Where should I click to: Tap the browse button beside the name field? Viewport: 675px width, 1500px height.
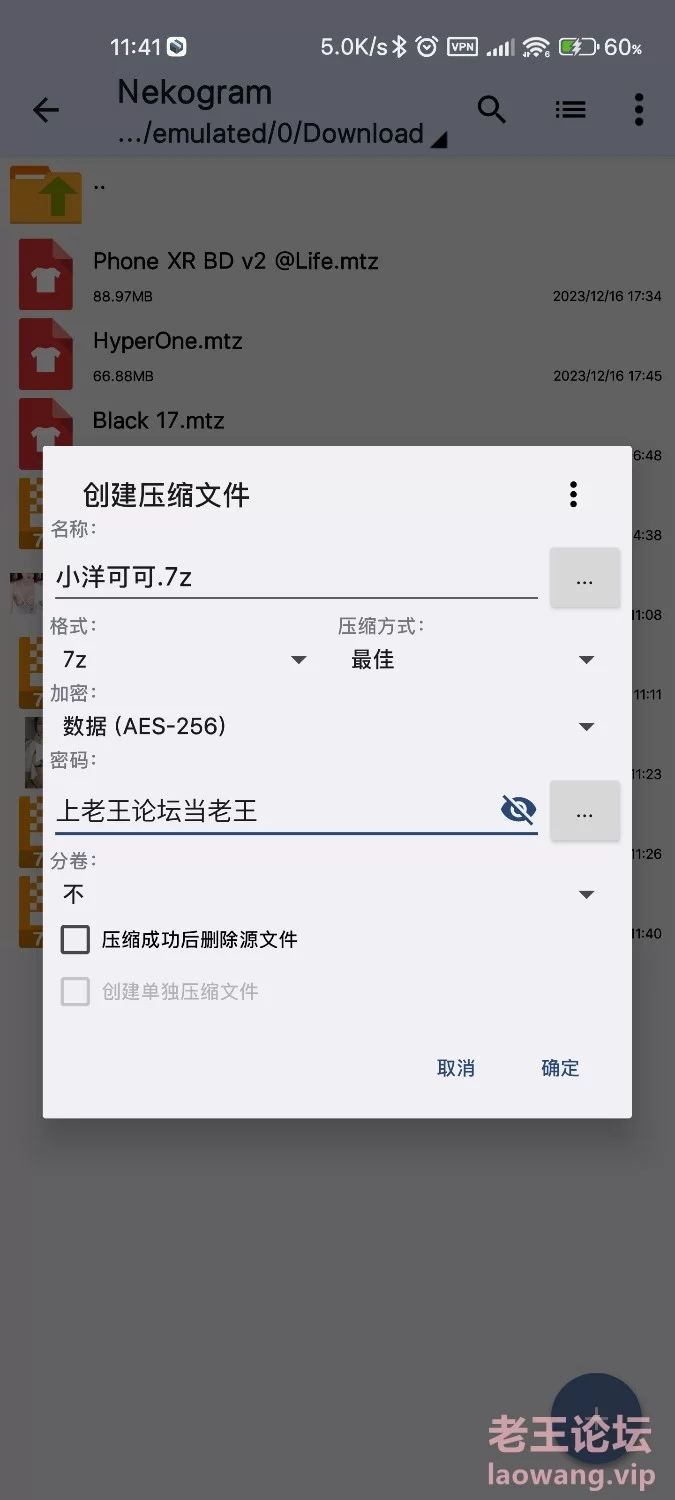tap(585, 578)
